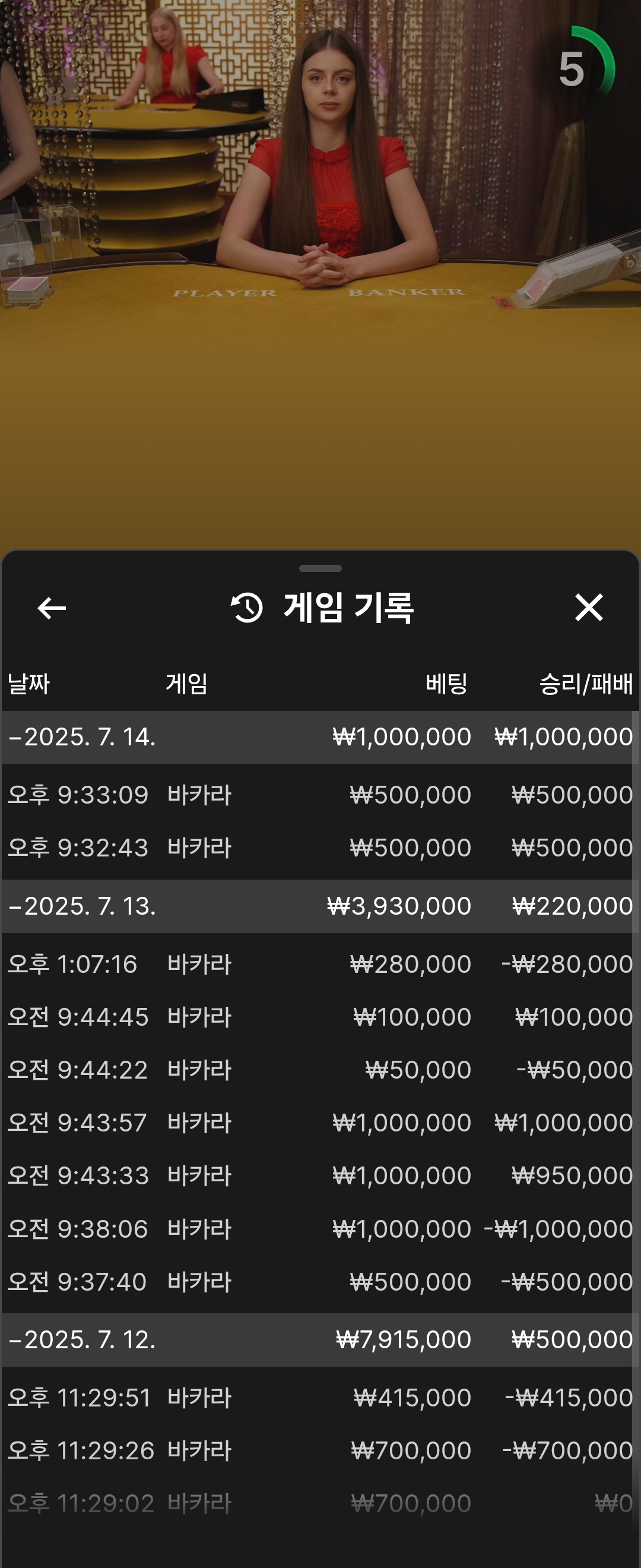Collapse the 2025. 7. 12. date group
This screenshot has height=1568, width=641.
point(82,1340)
